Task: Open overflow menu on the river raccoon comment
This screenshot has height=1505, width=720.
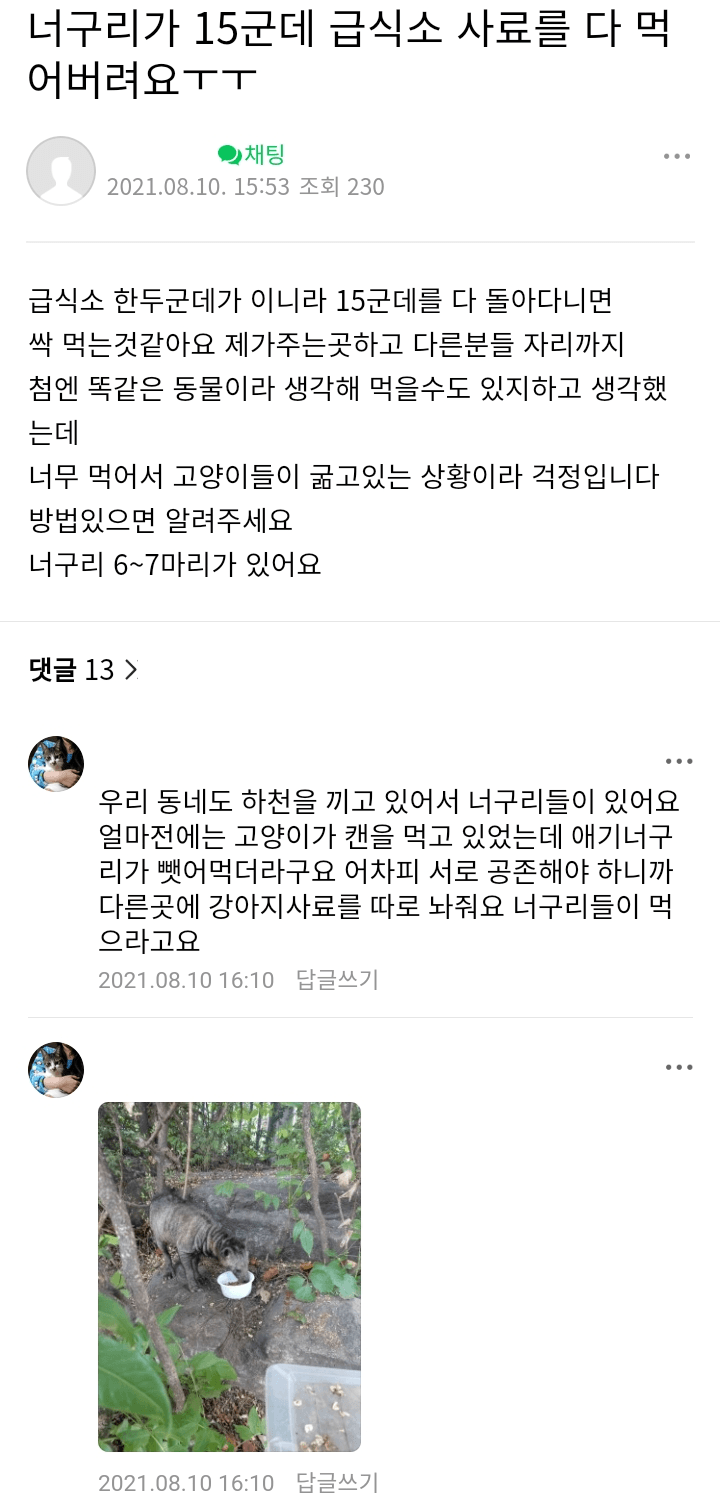Action: [x=679, y=762]
